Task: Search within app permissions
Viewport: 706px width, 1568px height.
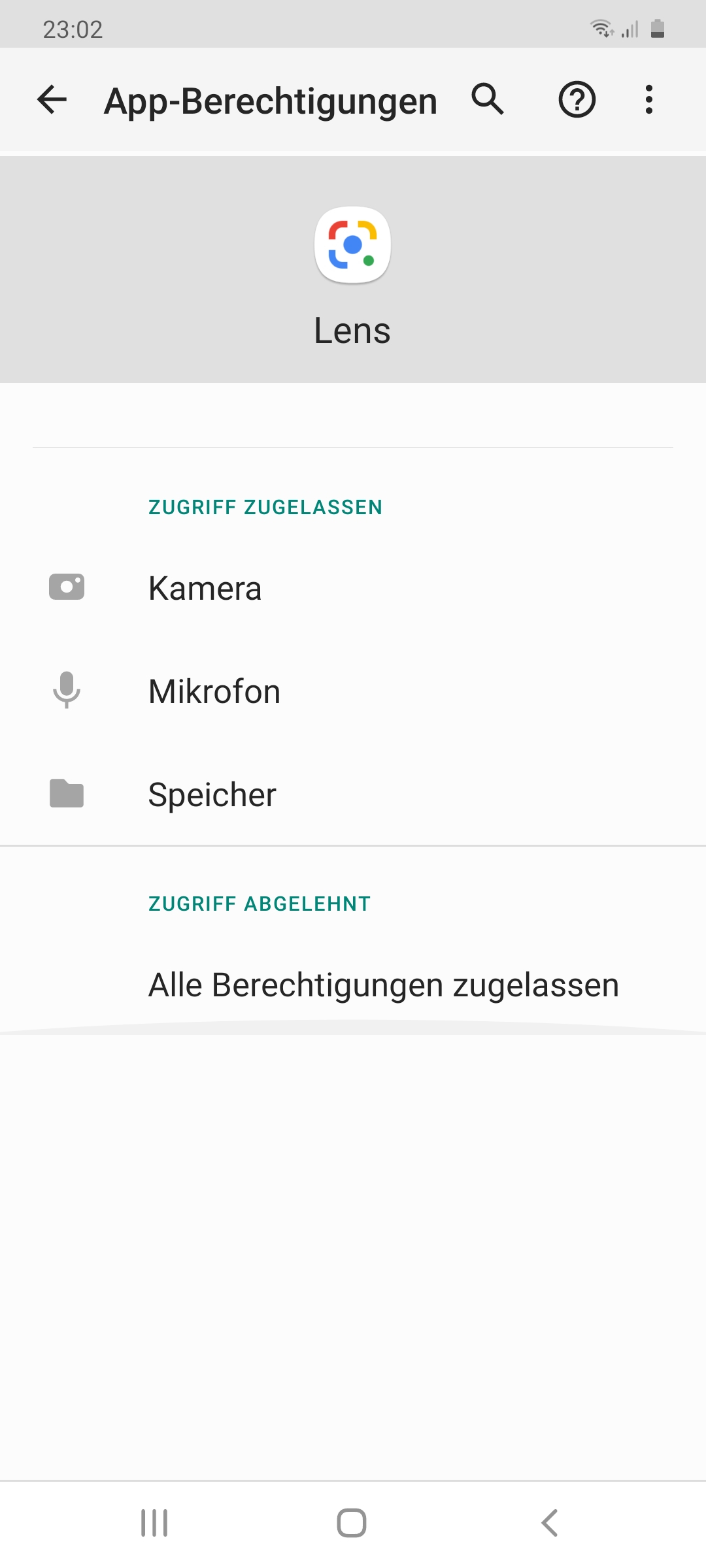Action: [x=488, y=100]
